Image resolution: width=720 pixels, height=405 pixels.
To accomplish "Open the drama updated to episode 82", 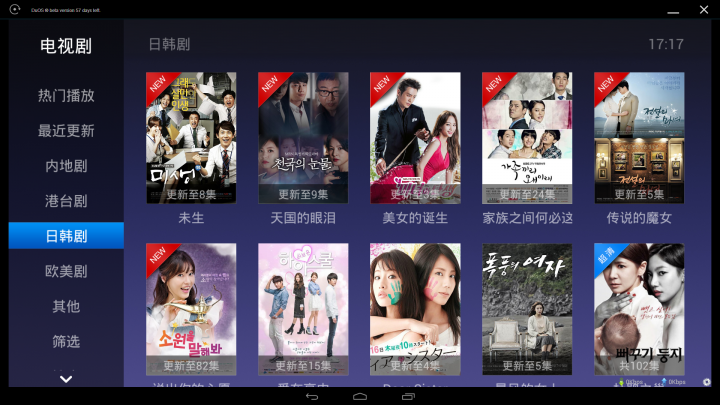I will tap(191, 308).
